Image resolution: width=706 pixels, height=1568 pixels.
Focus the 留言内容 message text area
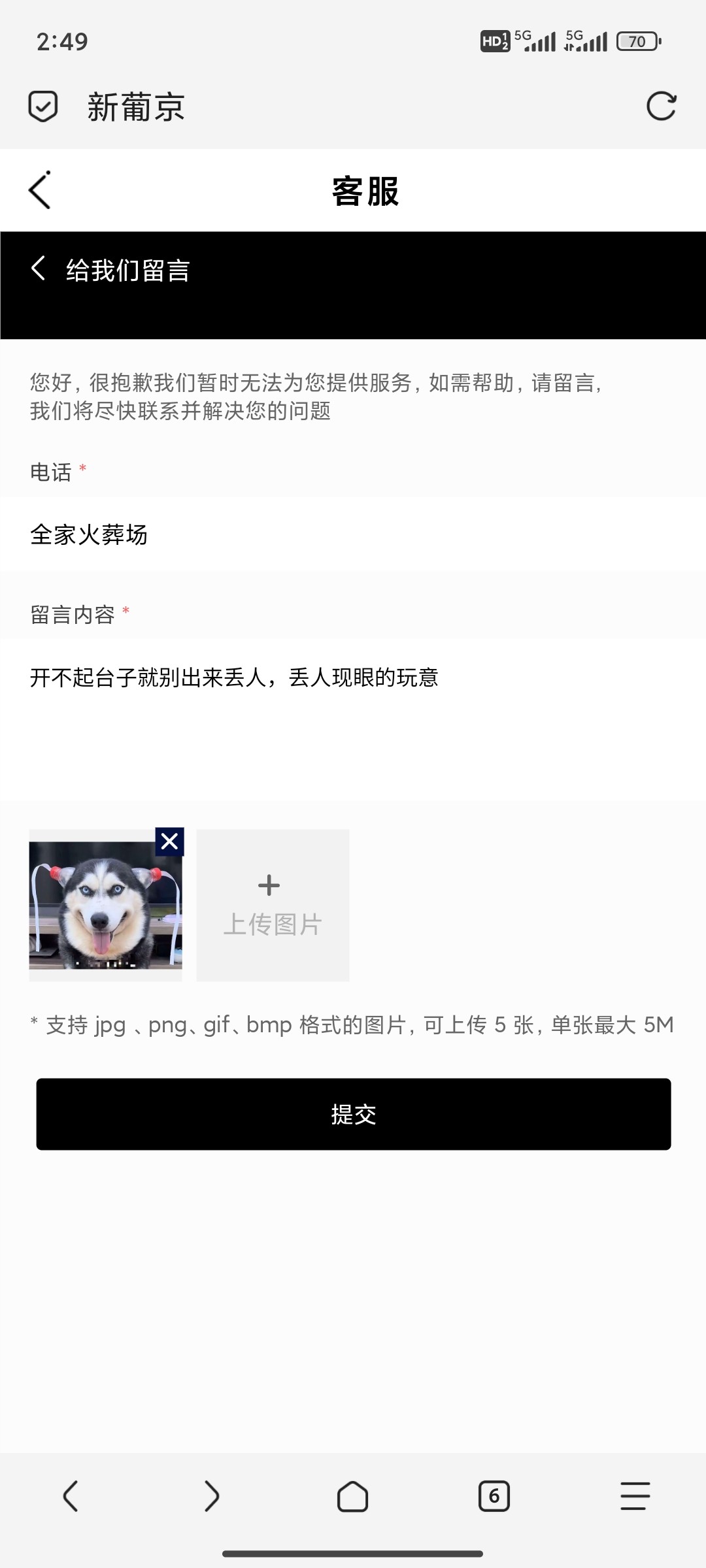tap(353, 719)
